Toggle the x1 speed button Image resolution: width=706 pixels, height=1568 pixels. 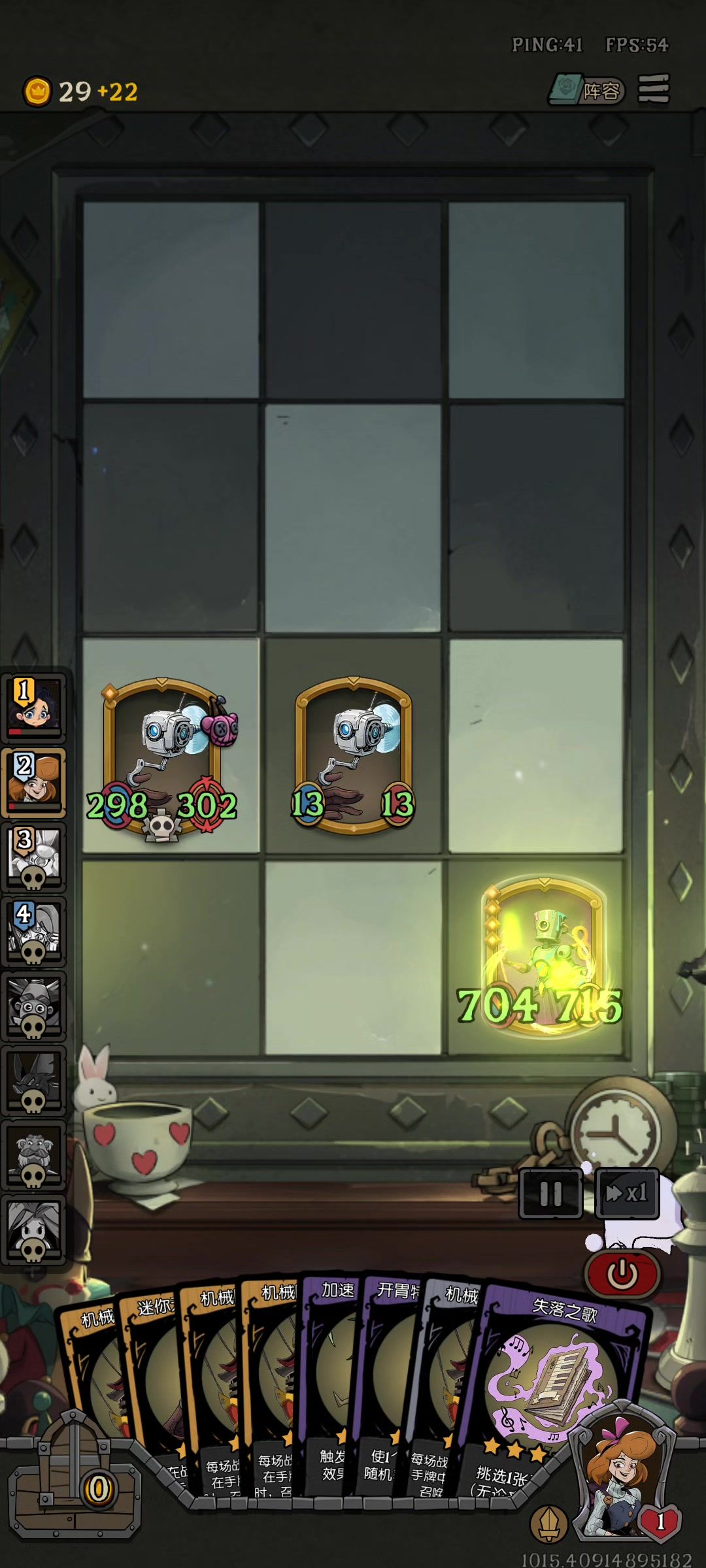626,1194
